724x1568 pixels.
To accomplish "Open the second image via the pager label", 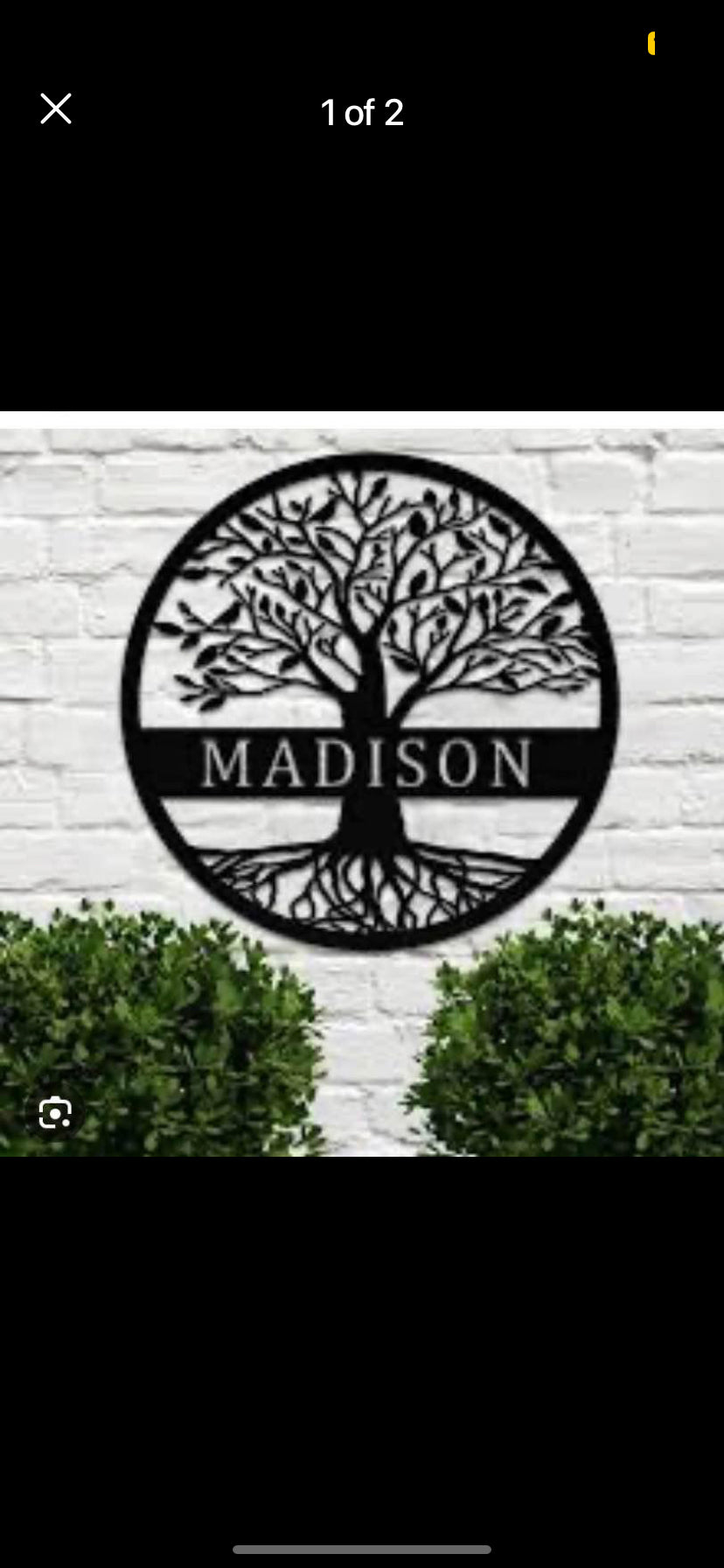I will (x=361, y=112).
